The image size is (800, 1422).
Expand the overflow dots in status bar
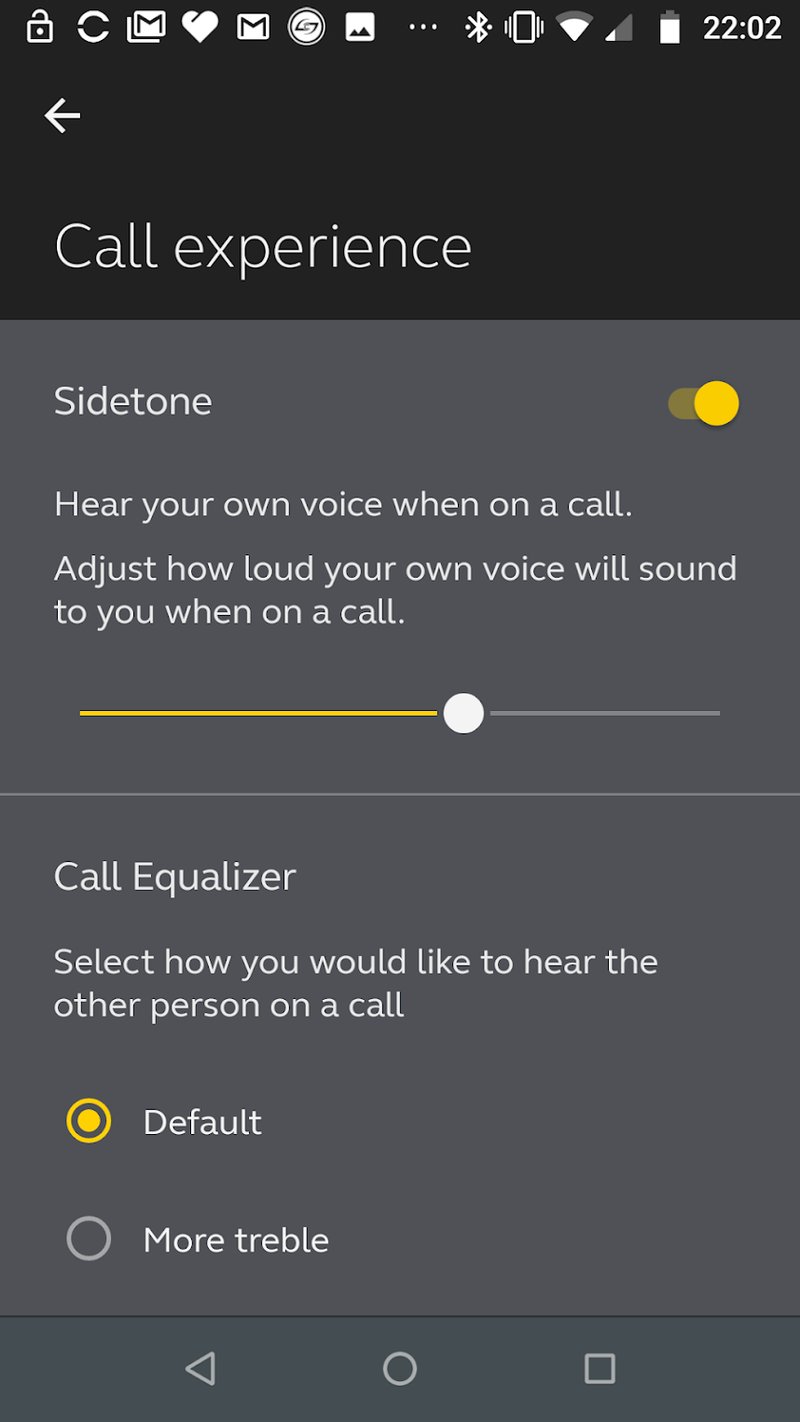click(x=423, y=27)
